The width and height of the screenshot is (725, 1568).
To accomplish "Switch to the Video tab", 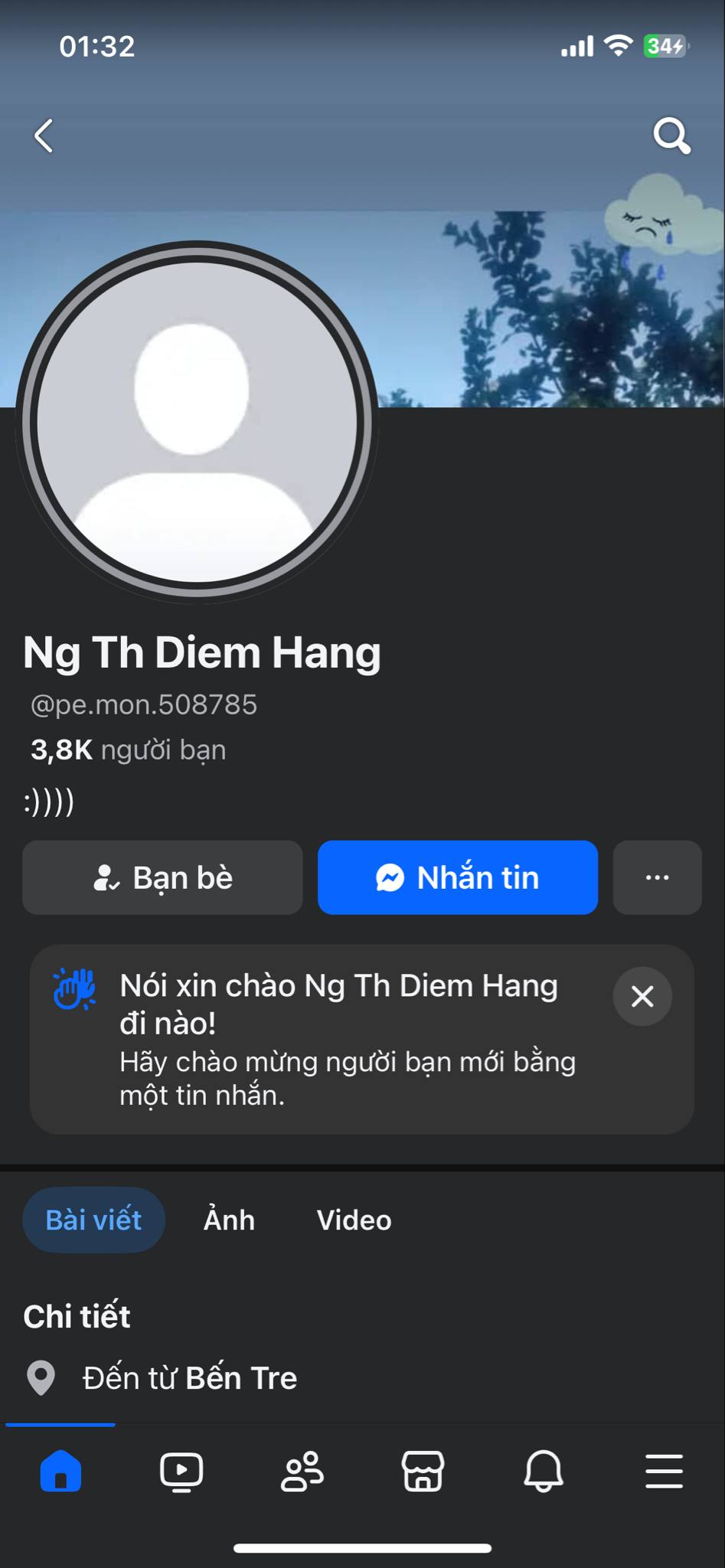I will (x=354, y=1220).
